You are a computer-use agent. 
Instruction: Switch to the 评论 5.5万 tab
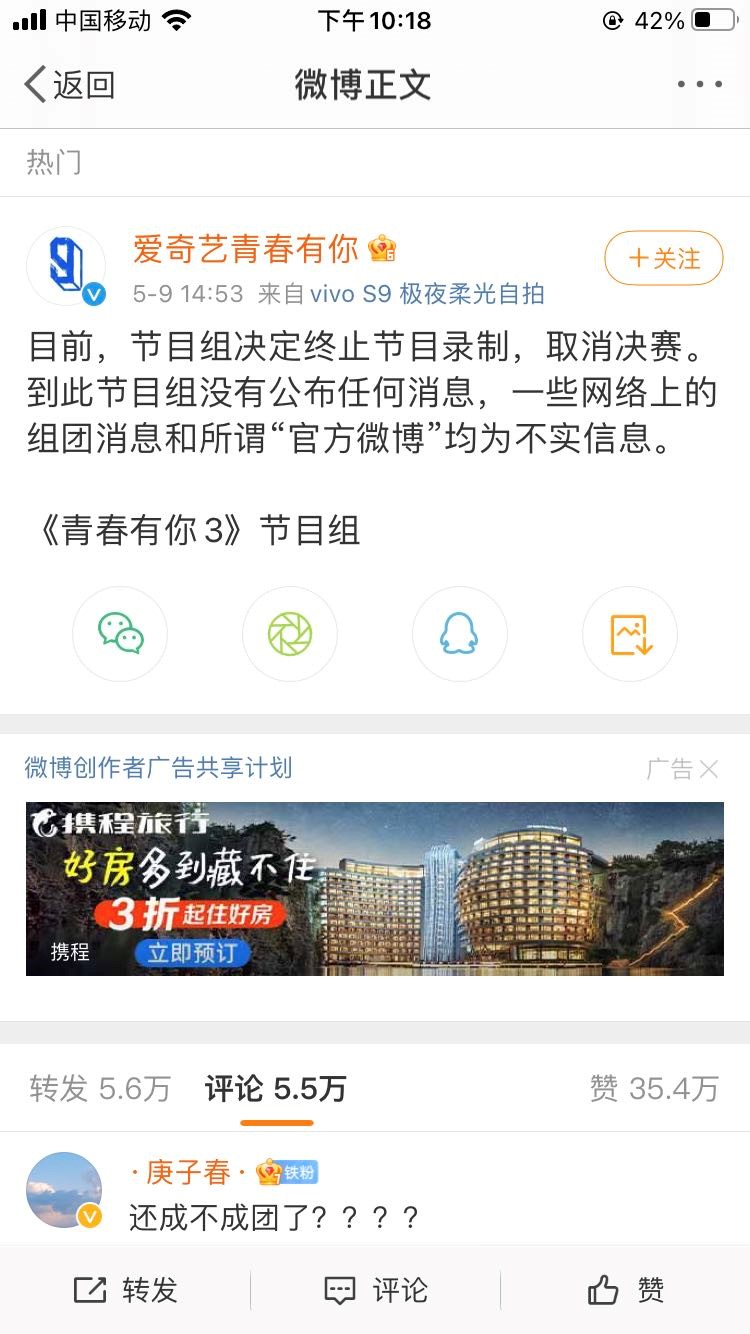coord(276,1089)
